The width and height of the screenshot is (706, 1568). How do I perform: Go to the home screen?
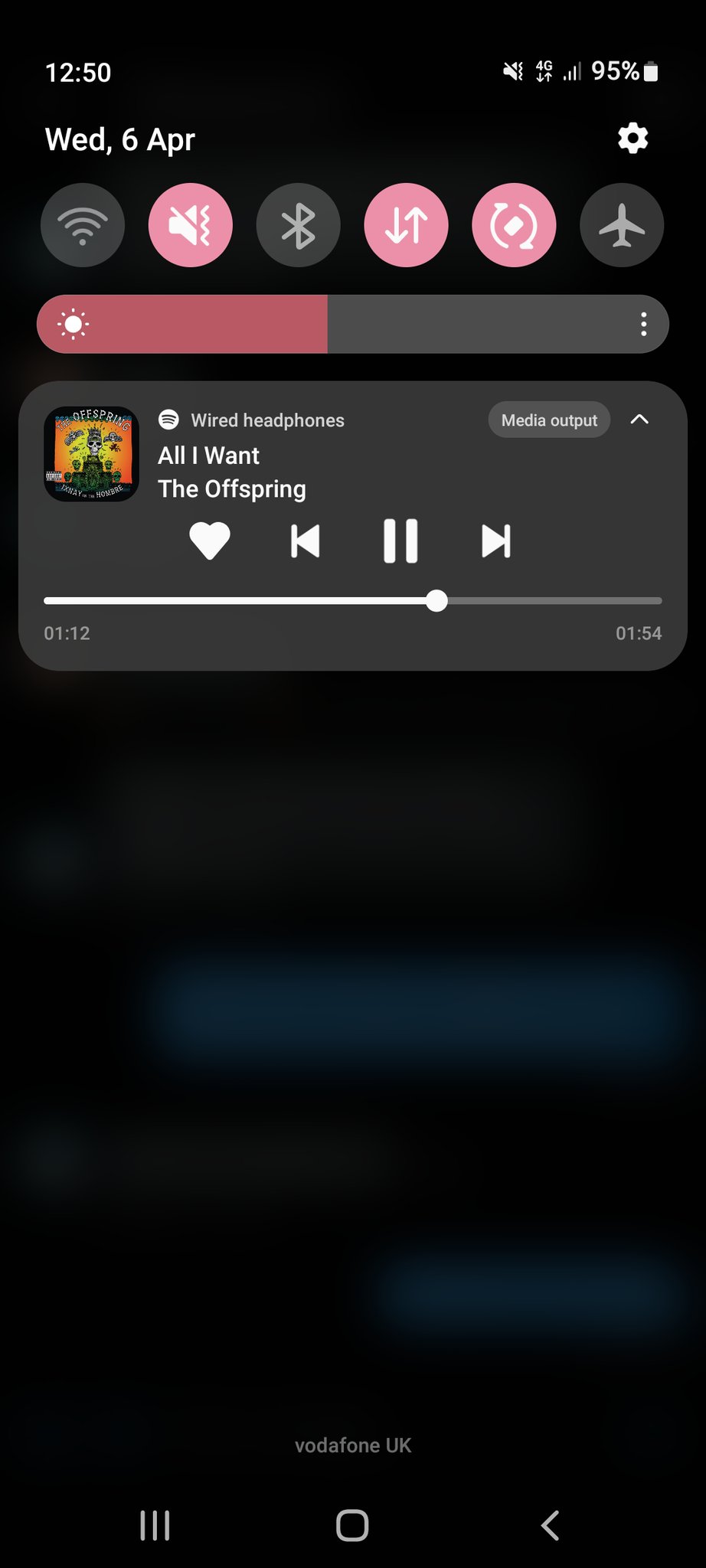pyautogui.click(x=352, y=1525)
